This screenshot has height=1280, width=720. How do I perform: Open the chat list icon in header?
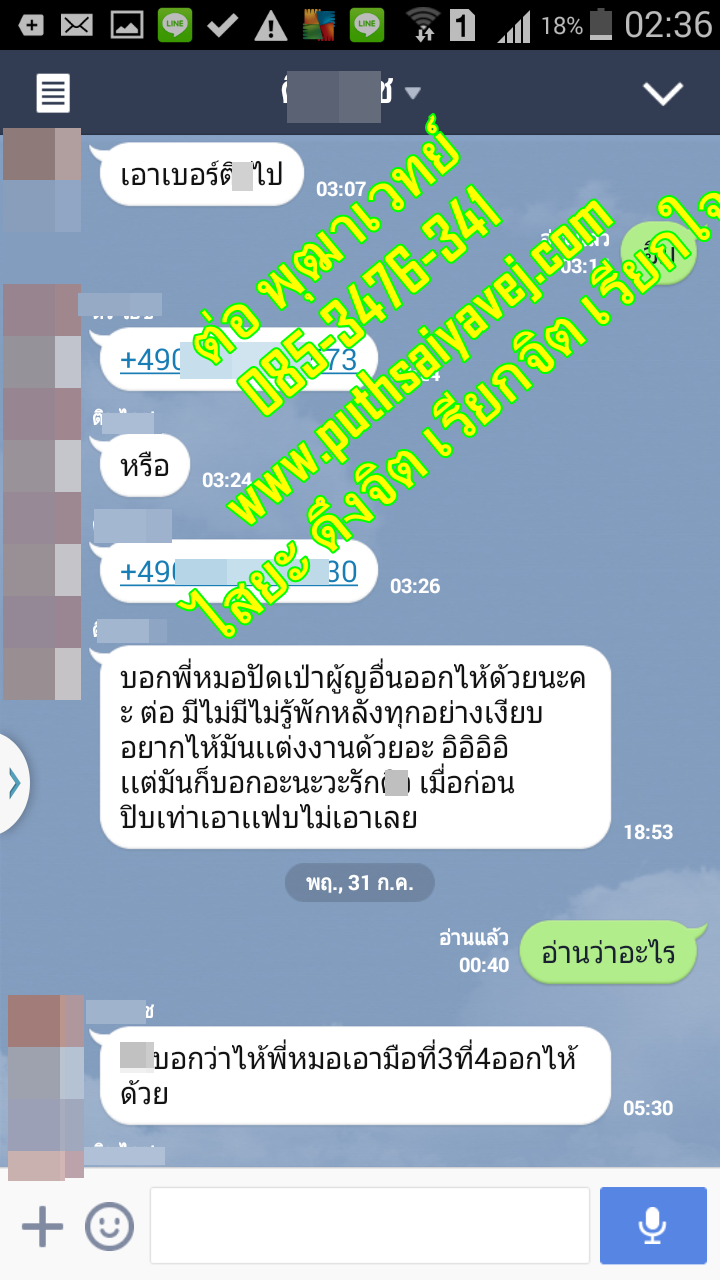(53, 94)
